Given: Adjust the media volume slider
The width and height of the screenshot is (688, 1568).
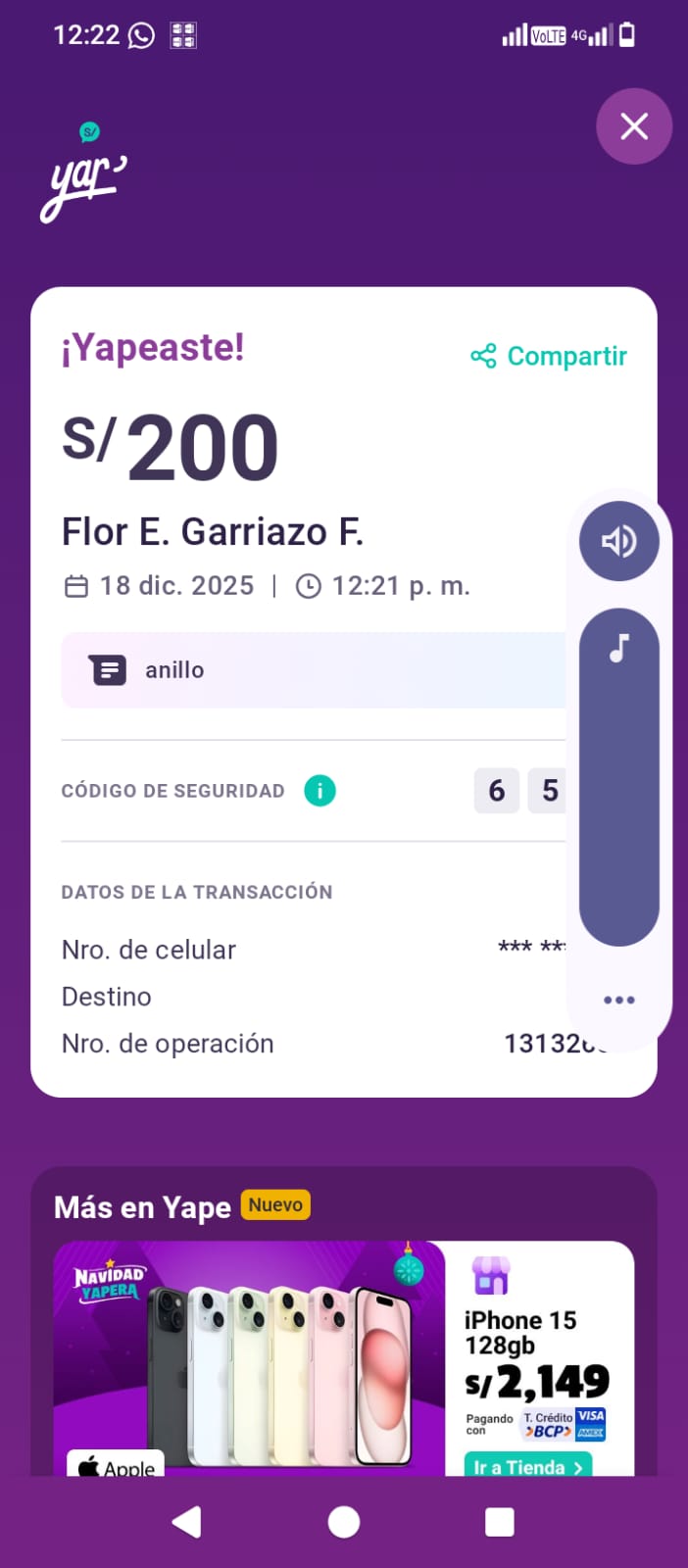Looking at the screenshot, I should point(618,776).
